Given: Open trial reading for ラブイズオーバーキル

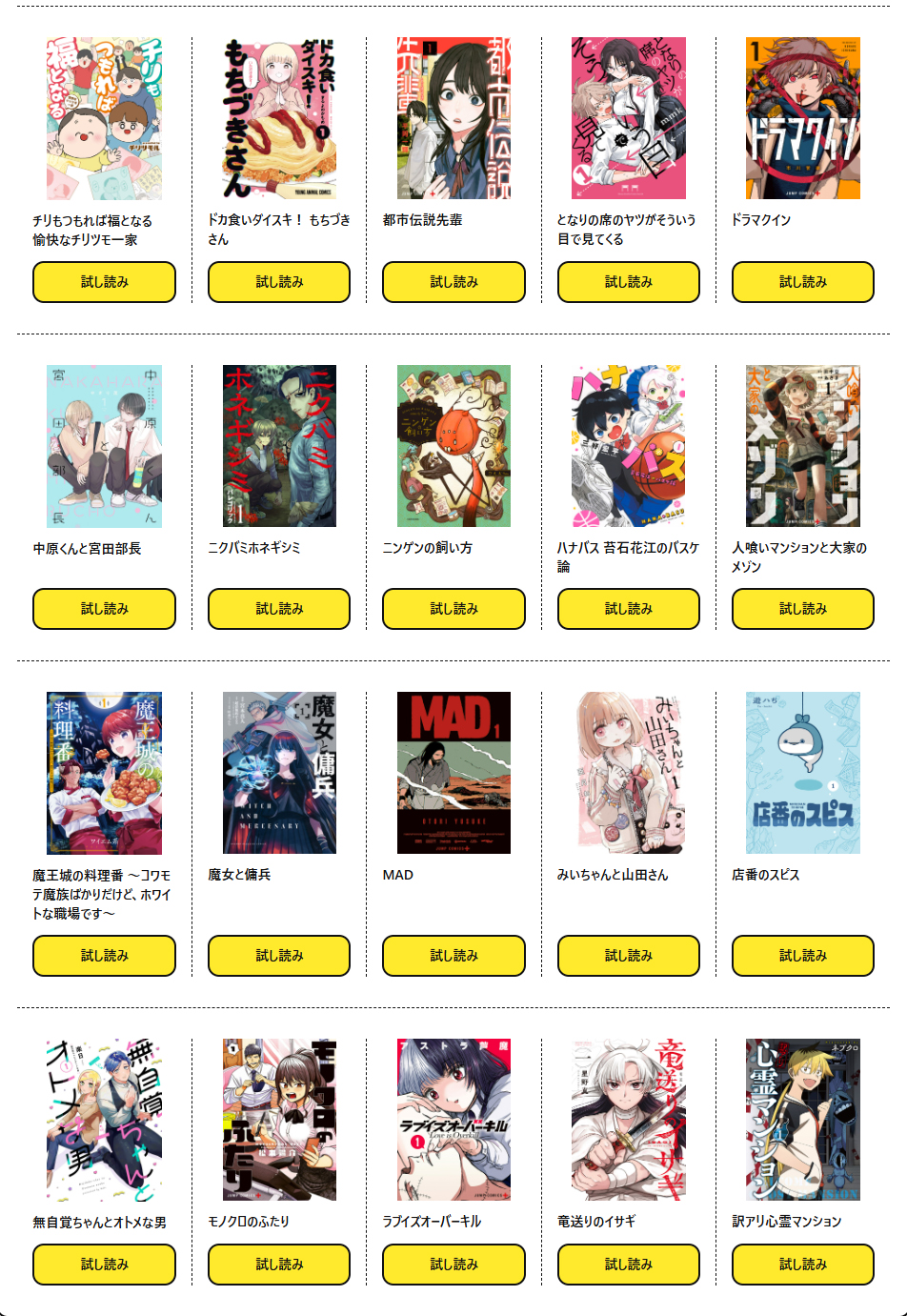Looking at the screenshot, I should coord(453,1265).
